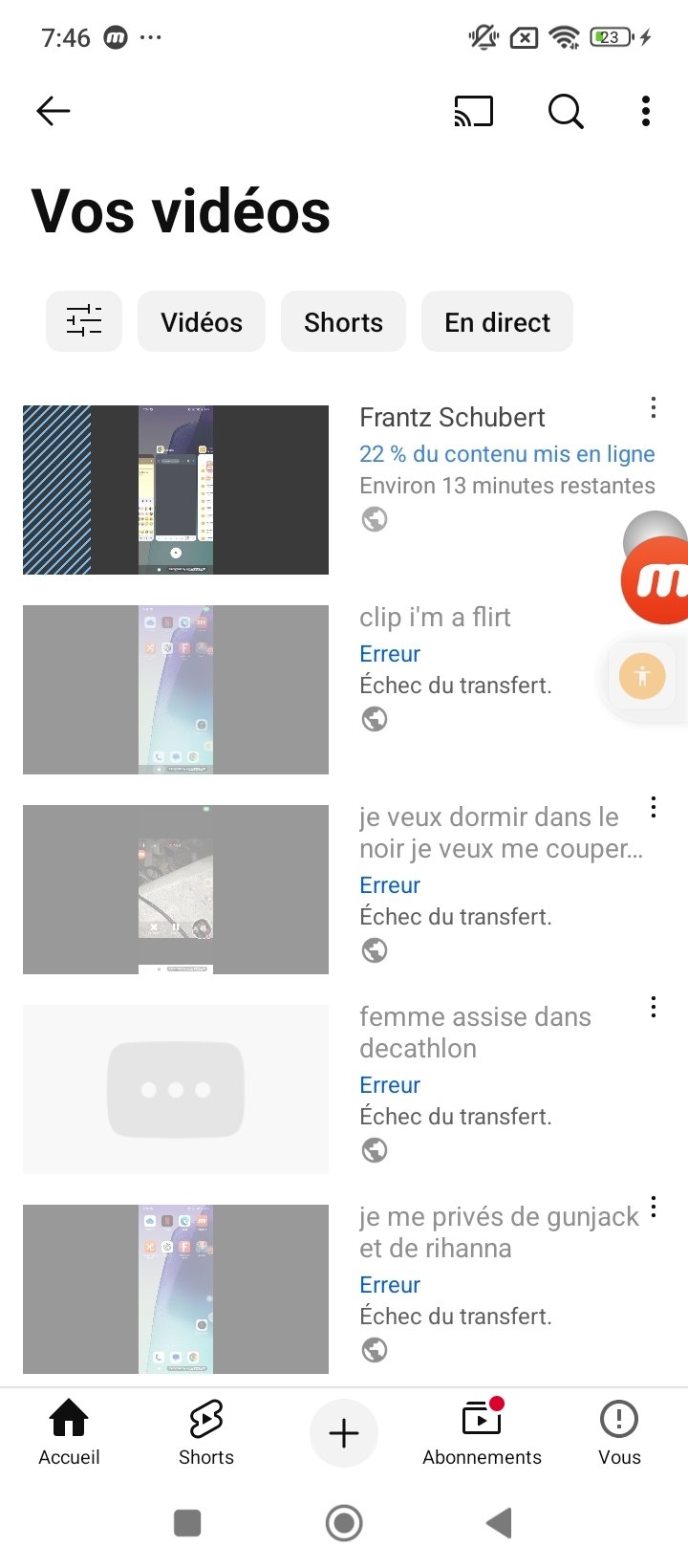Screen dimensions: 688x1568
Task: Open the femme assise dans decathlon video
Action: coord(176,1089)
